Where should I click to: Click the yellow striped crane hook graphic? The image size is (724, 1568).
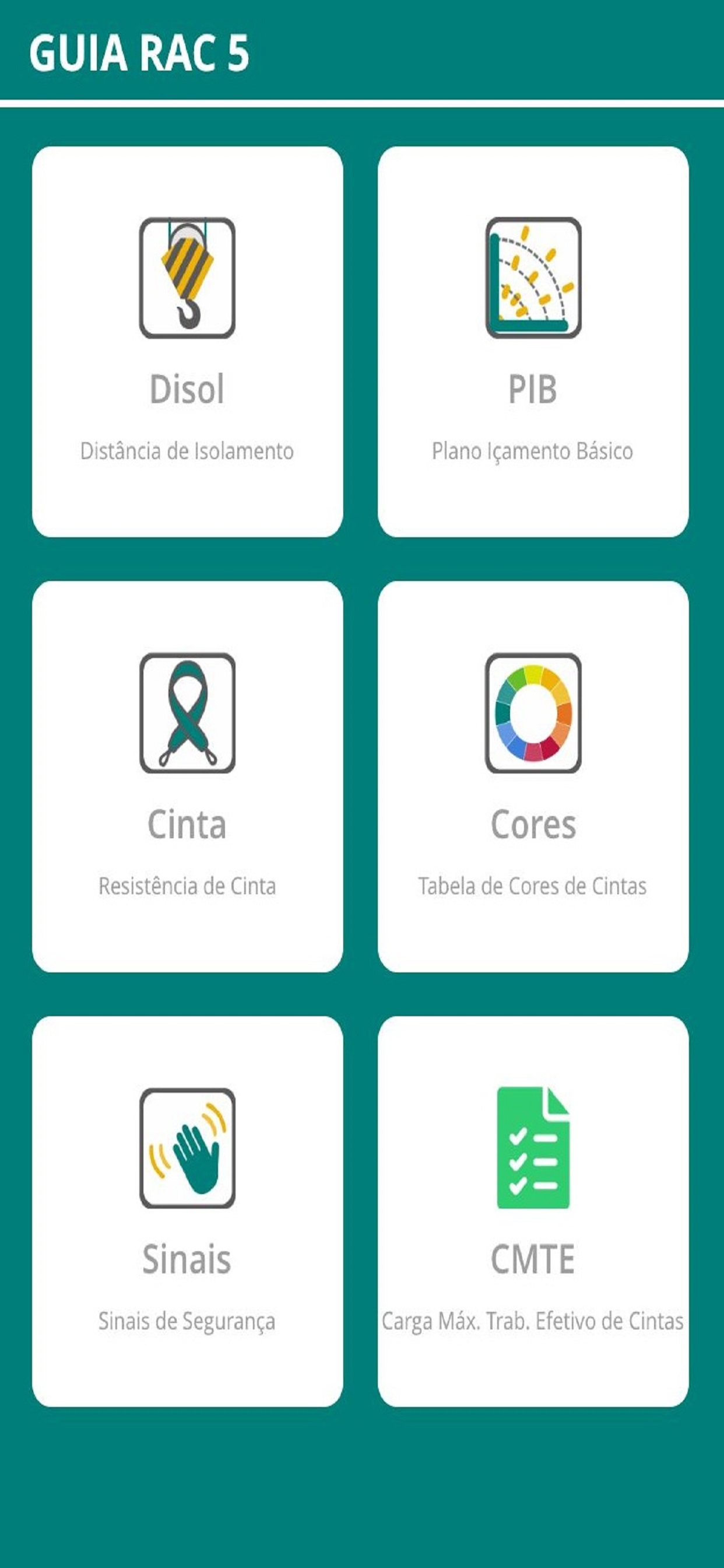click(x=187, y=268)
